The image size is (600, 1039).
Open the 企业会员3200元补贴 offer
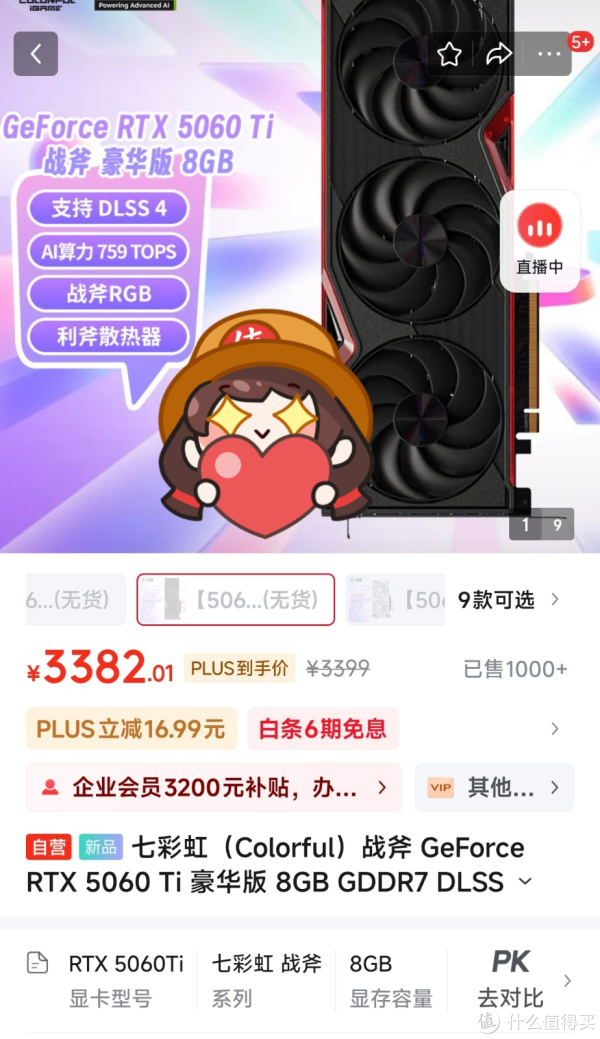(213, 787)
